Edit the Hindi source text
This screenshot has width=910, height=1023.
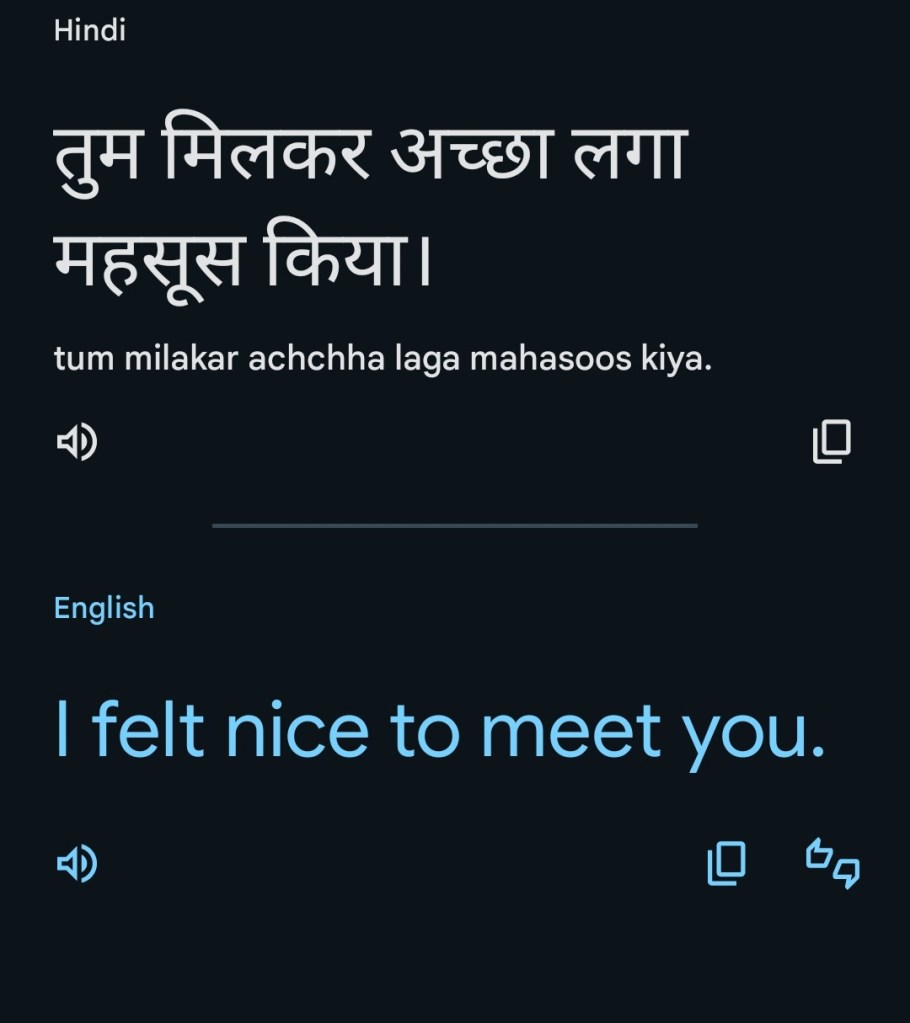pyautogui.click(x=370, y=210)
